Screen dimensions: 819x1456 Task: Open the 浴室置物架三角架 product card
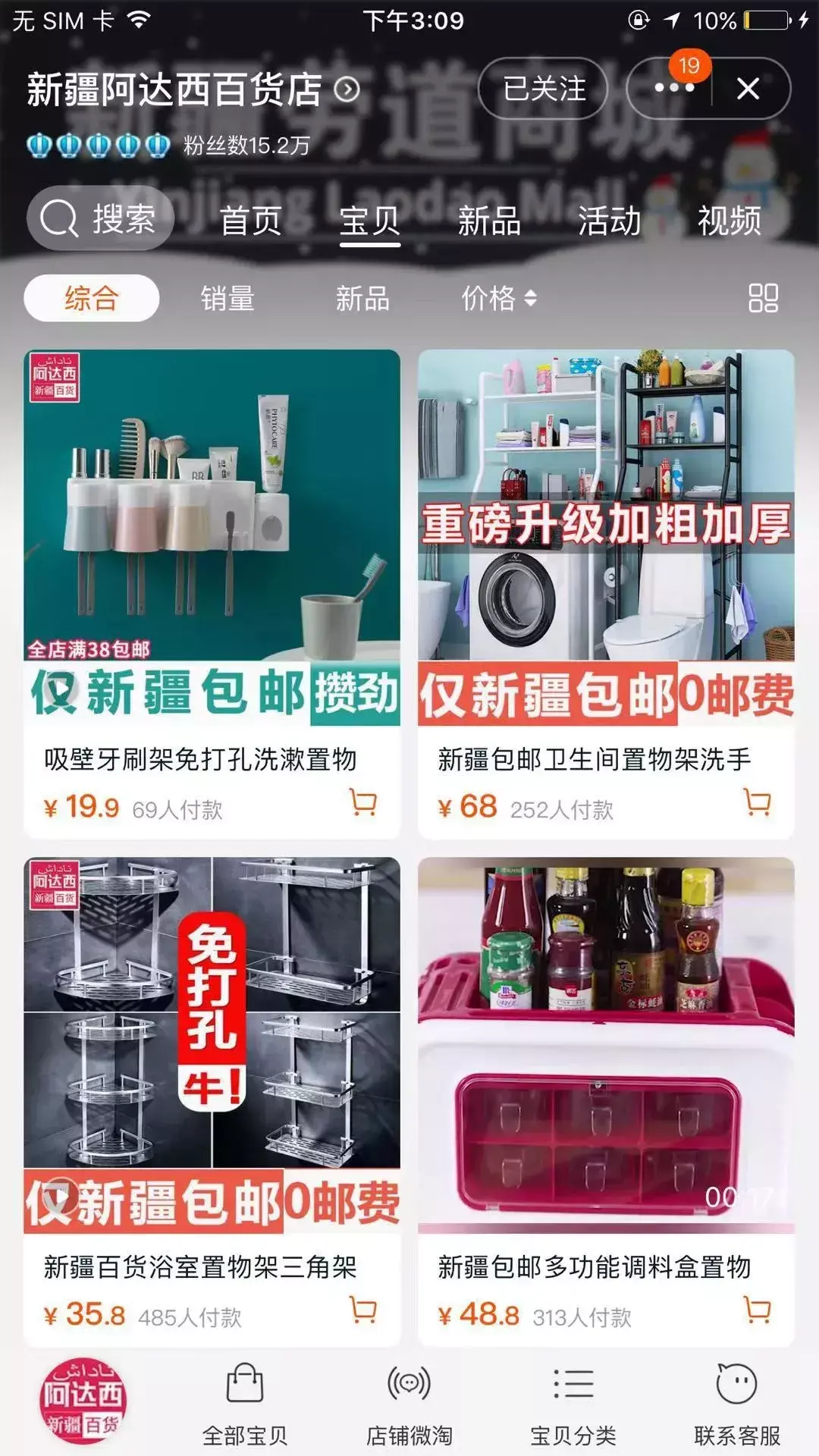212,1102
